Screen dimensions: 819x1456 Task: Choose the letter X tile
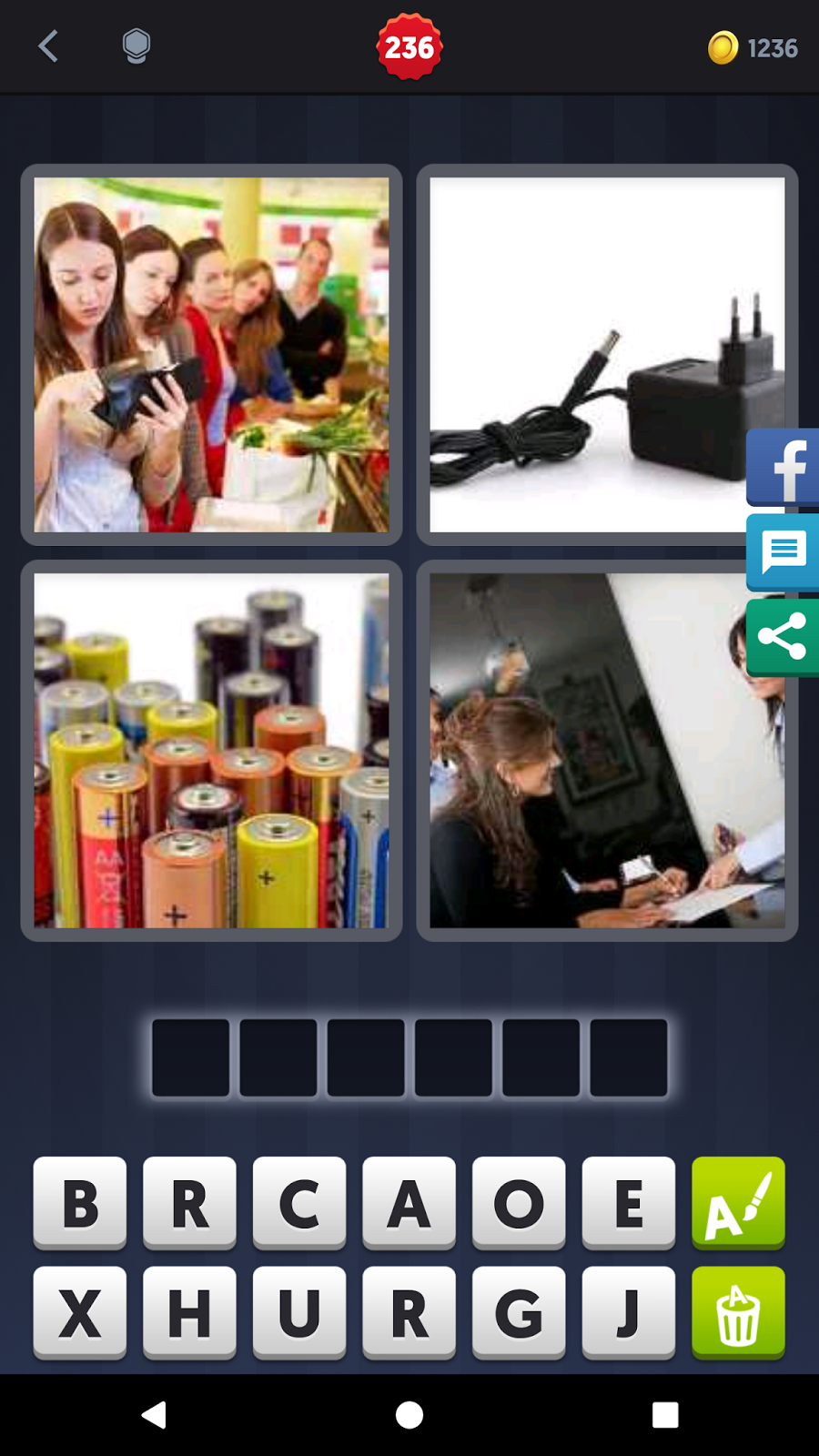coord(80,1312)
